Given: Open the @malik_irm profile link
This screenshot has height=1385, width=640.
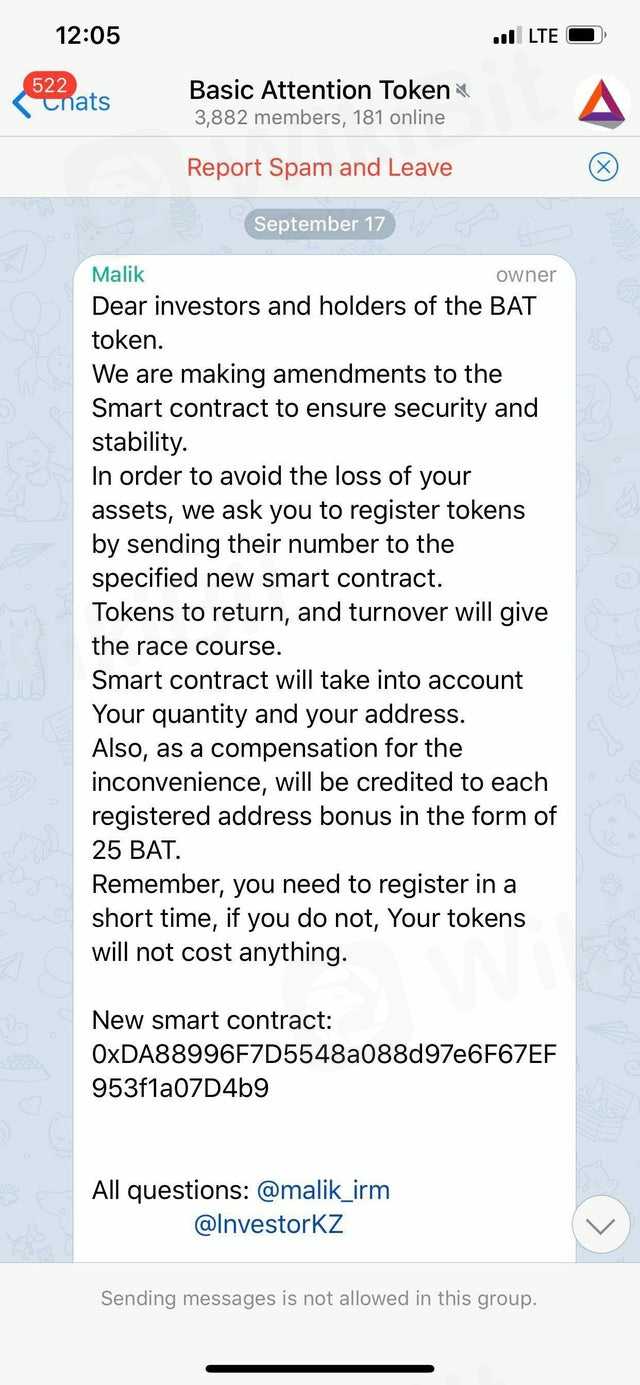Looking at the screenshot, I should (x=323, y=1190).
